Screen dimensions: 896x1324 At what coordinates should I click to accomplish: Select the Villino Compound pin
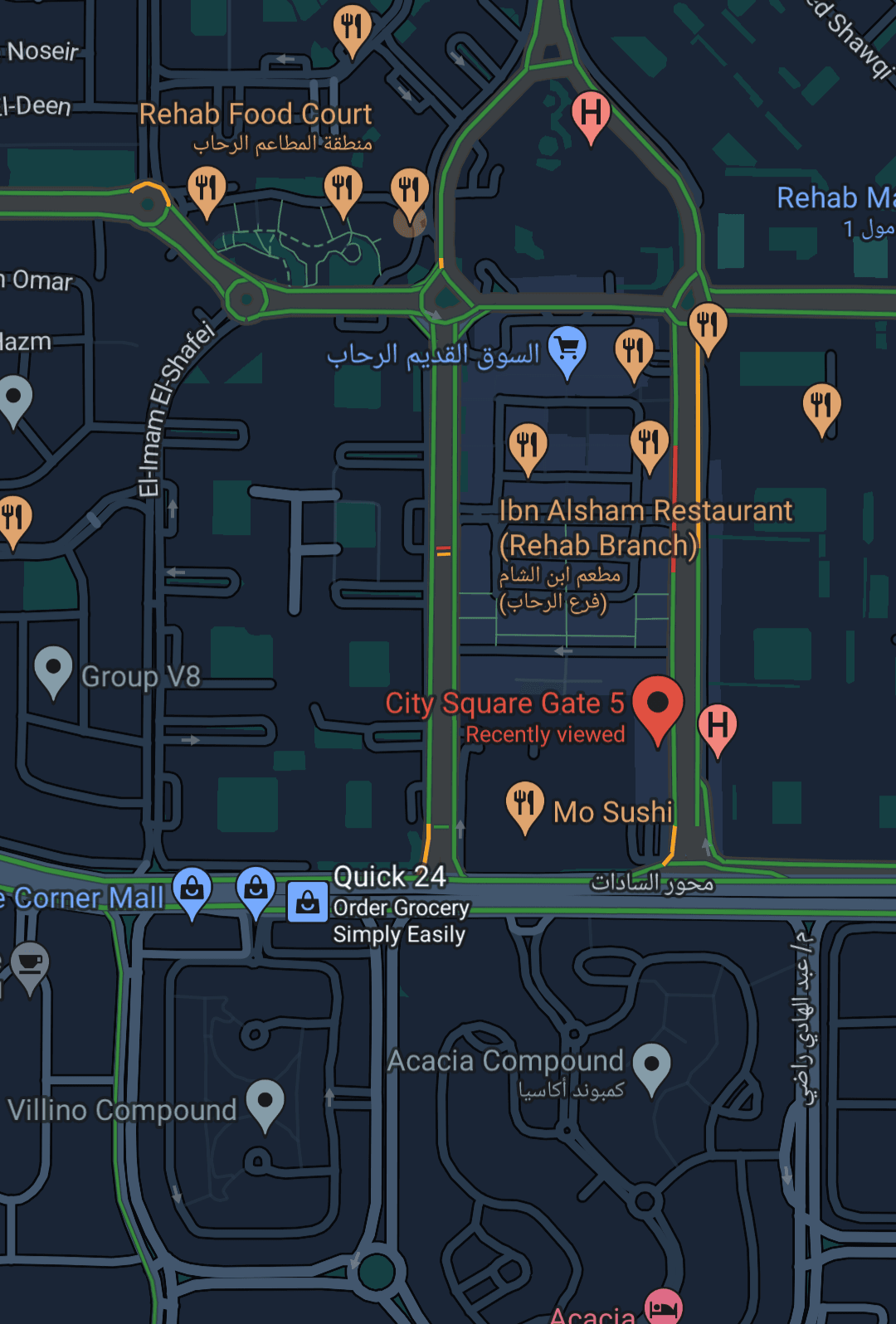(265, 1102)
